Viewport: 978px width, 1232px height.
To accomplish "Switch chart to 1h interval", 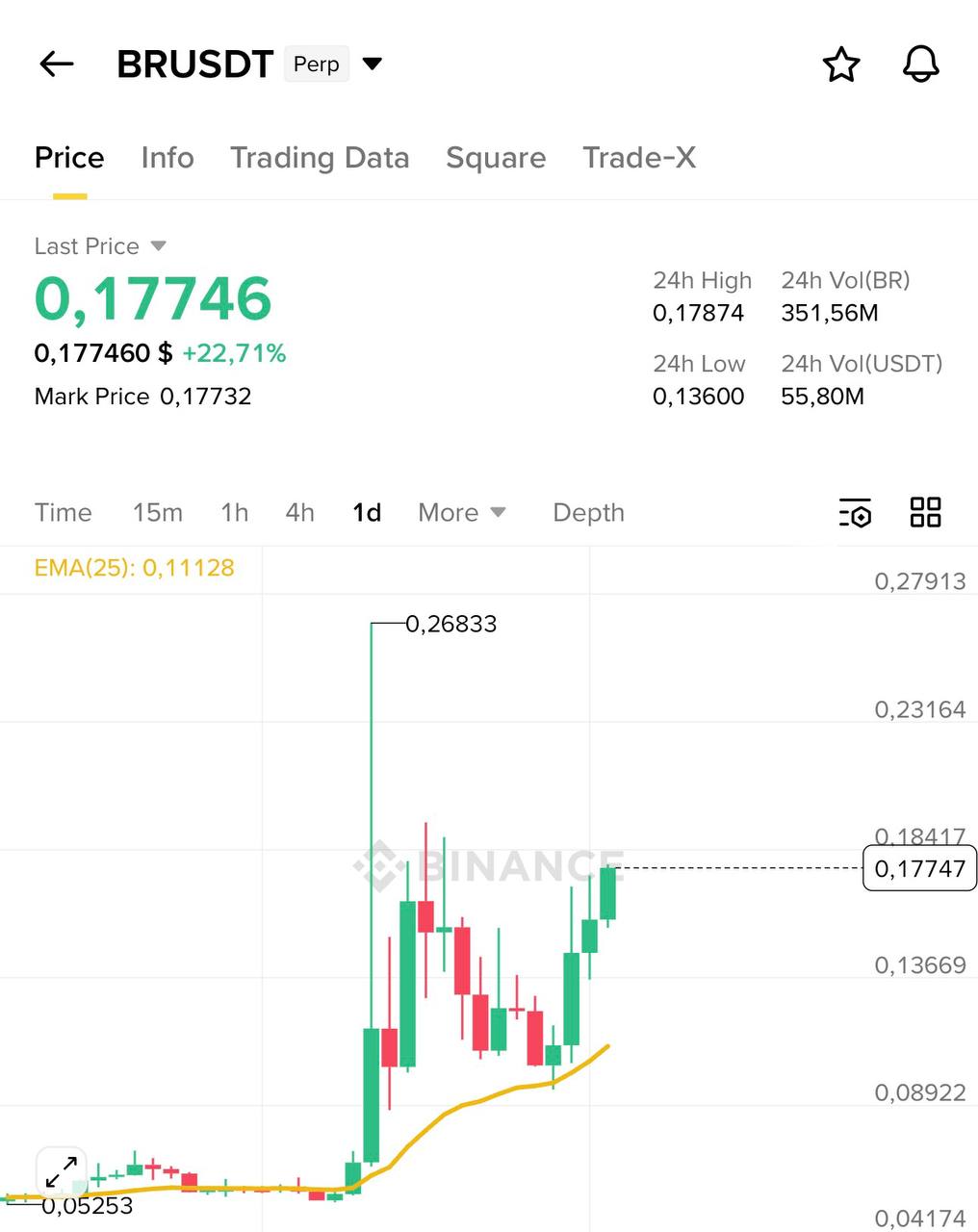I will 234,512.
